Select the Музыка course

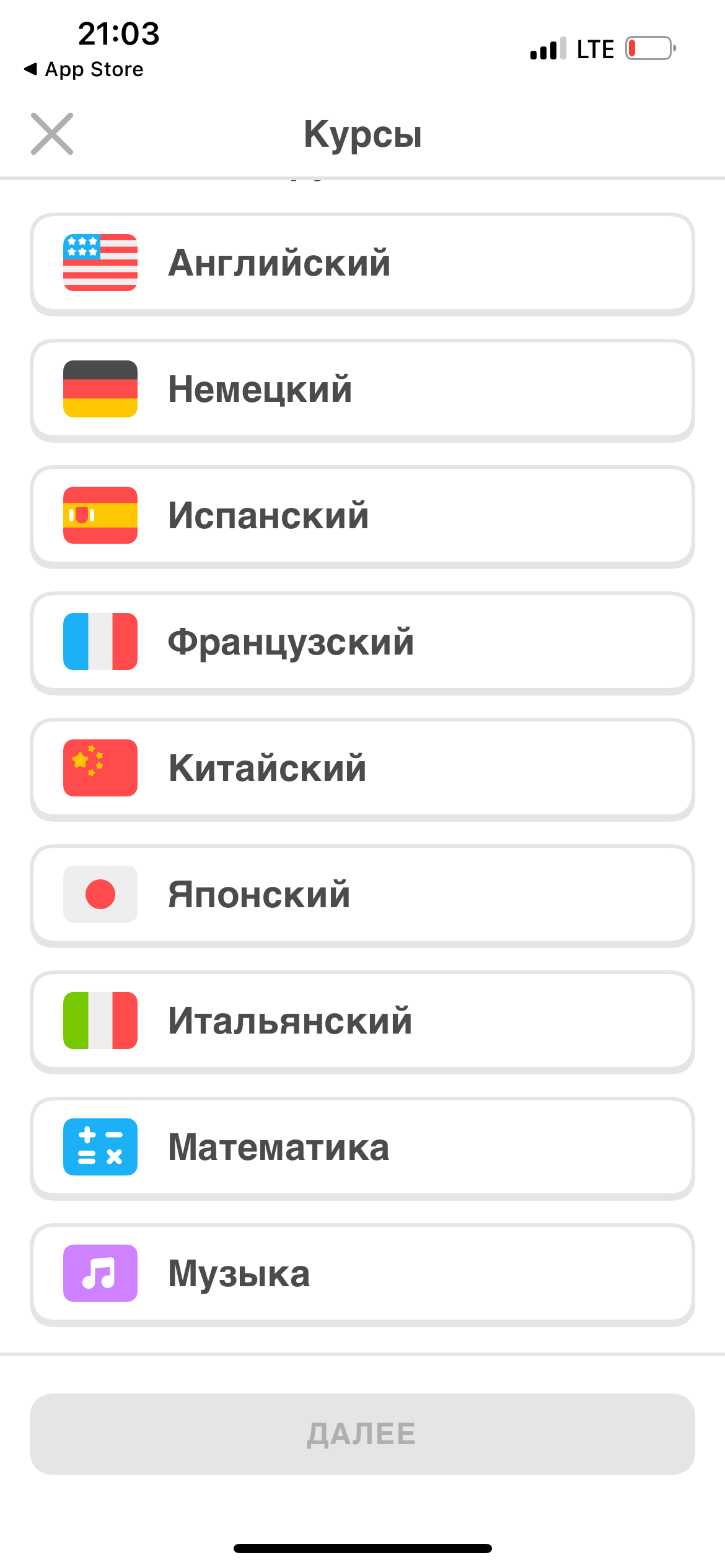pos(362,1274)
